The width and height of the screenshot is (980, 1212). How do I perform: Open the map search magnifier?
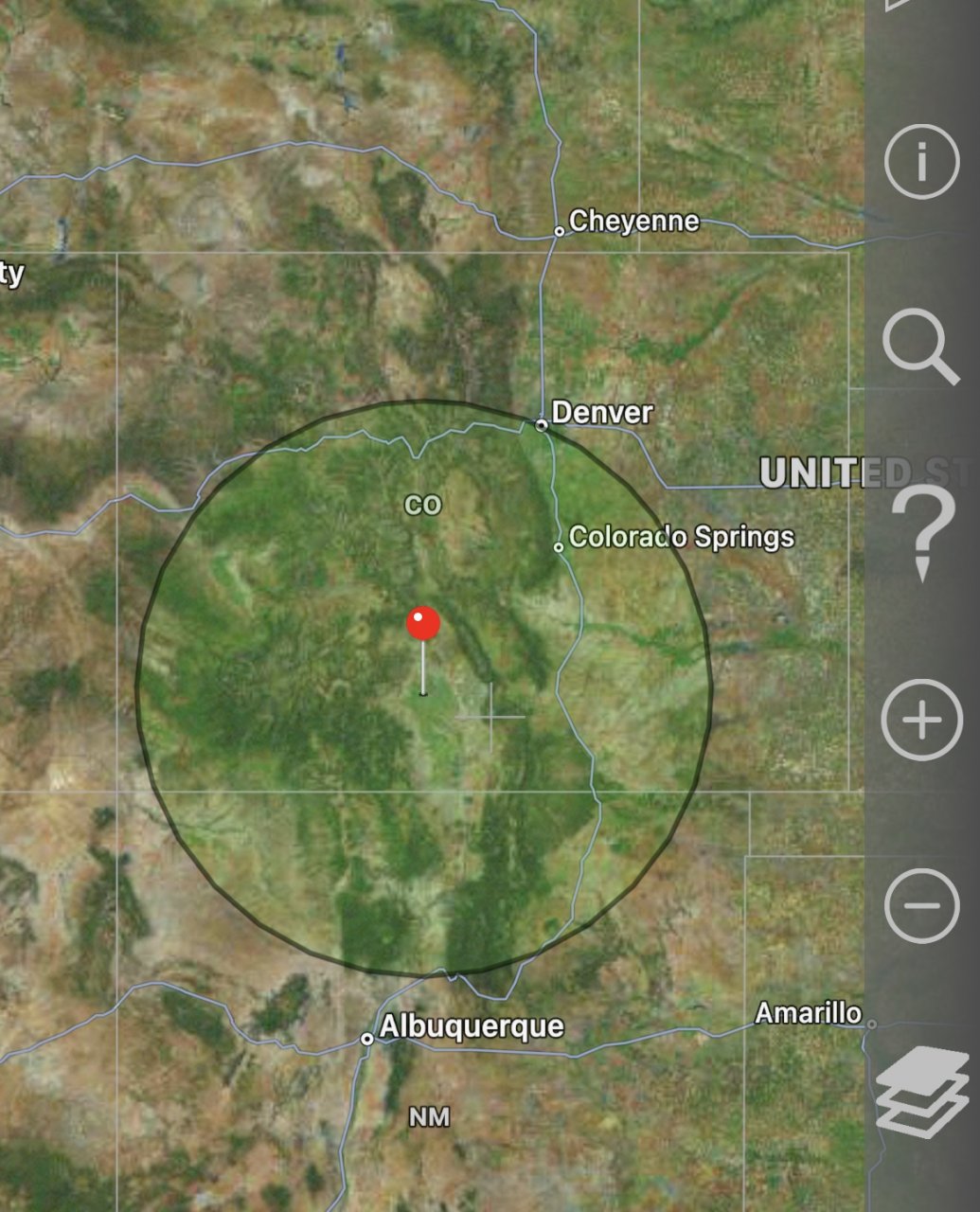[919, 346]
